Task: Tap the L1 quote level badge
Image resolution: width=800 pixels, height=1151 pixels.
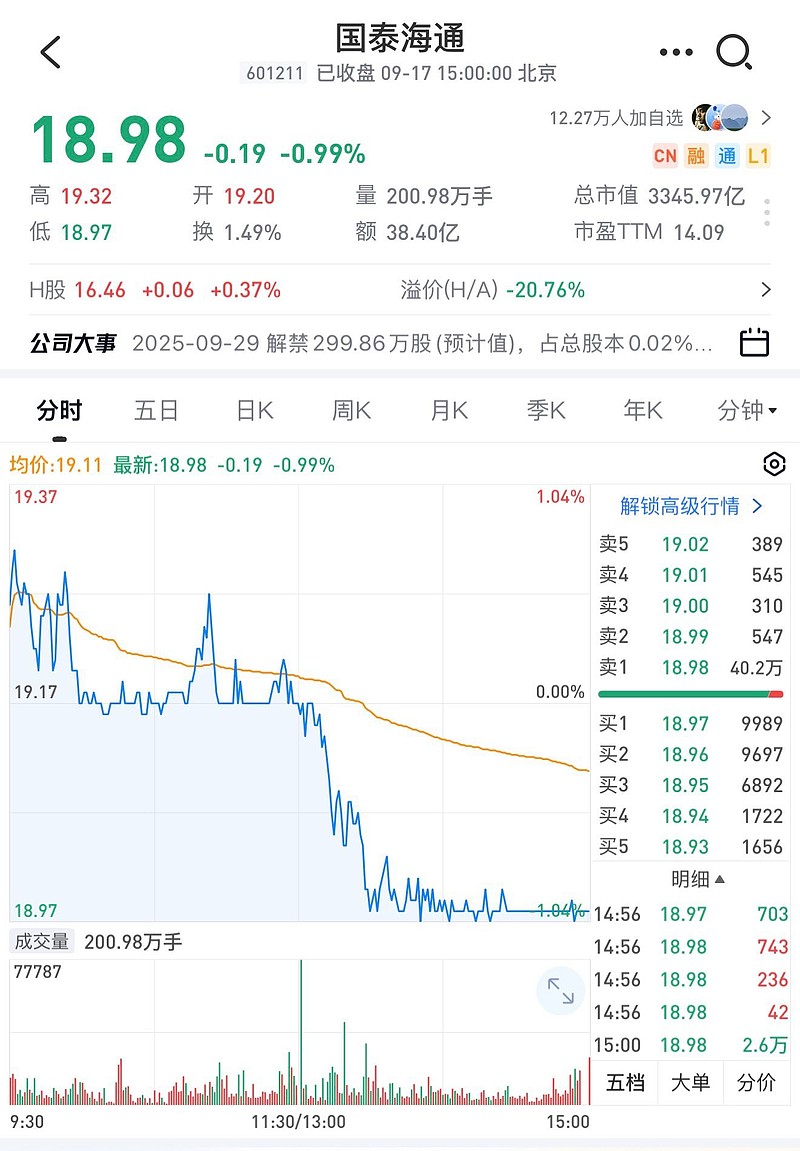Action: click(x=757, y=156)
